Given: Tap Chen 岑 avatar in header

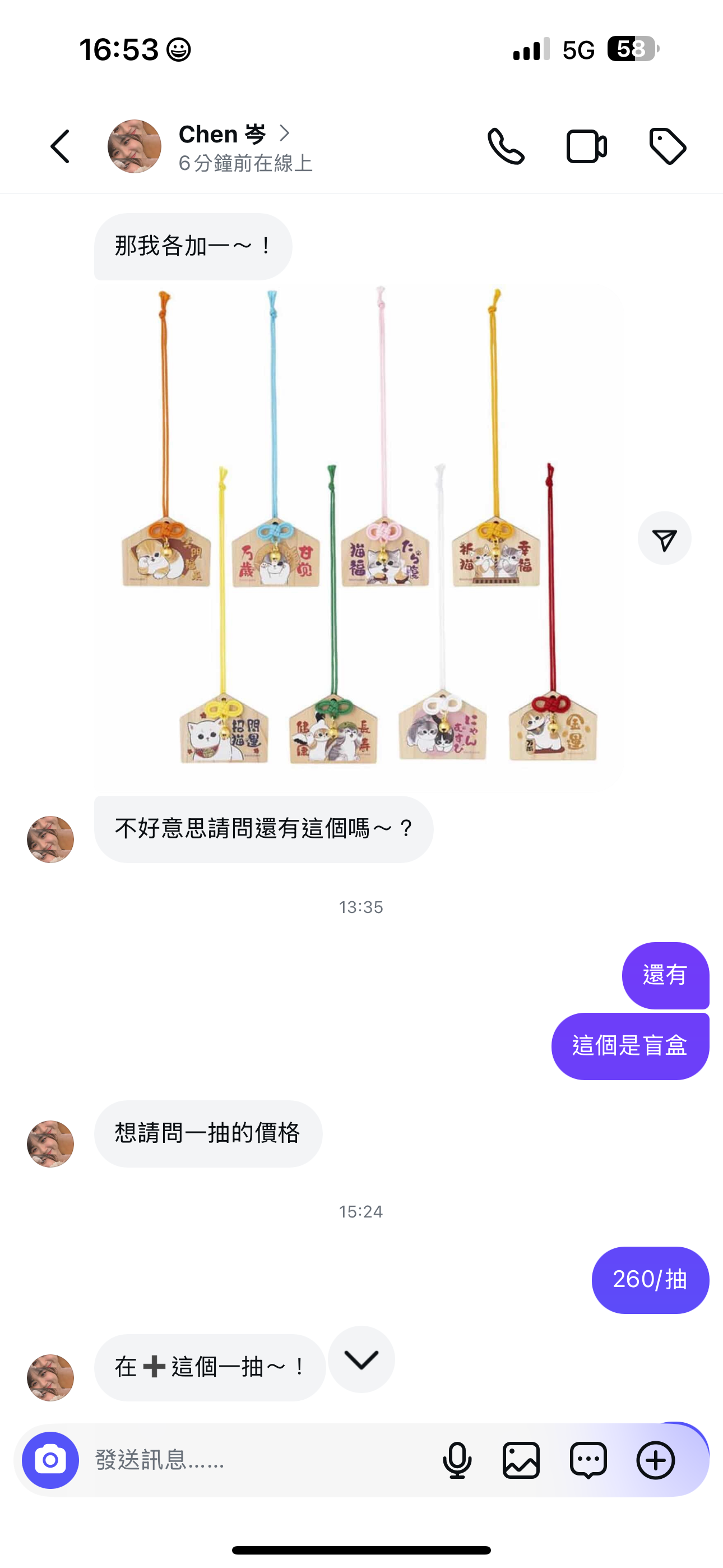Looking at the screenshot, I should [135, 147].
